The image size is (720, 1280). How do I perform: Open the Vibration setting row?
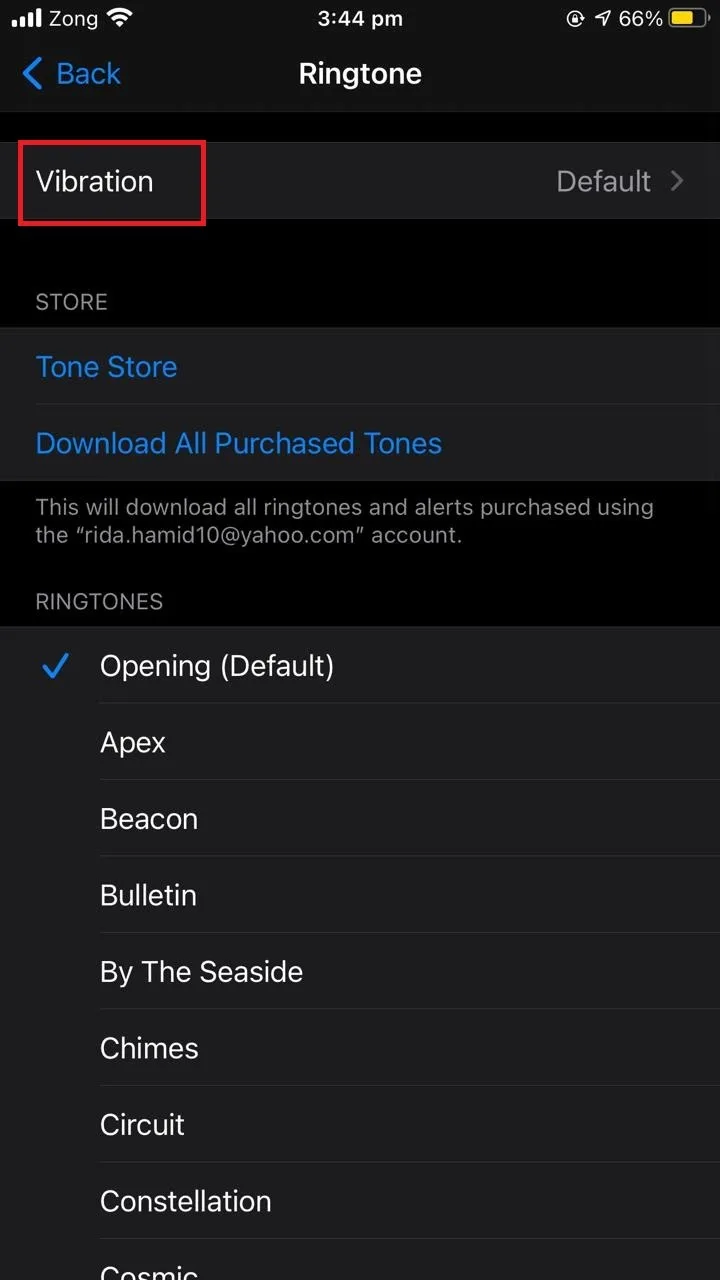click(x=360, y=181)
